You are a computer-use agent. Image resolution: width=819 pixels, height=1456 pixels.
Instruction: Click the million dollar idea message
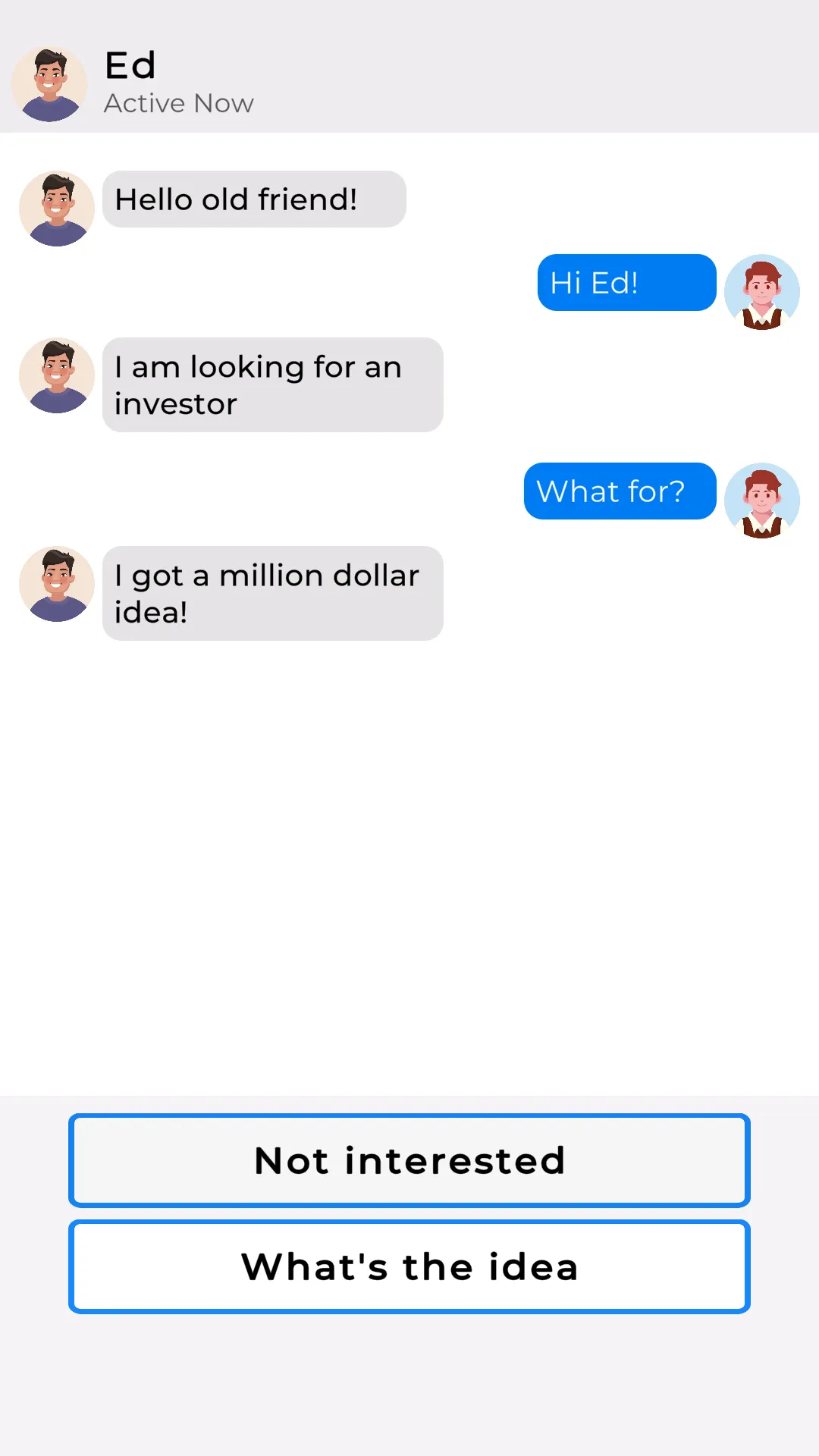click(271, 593)
